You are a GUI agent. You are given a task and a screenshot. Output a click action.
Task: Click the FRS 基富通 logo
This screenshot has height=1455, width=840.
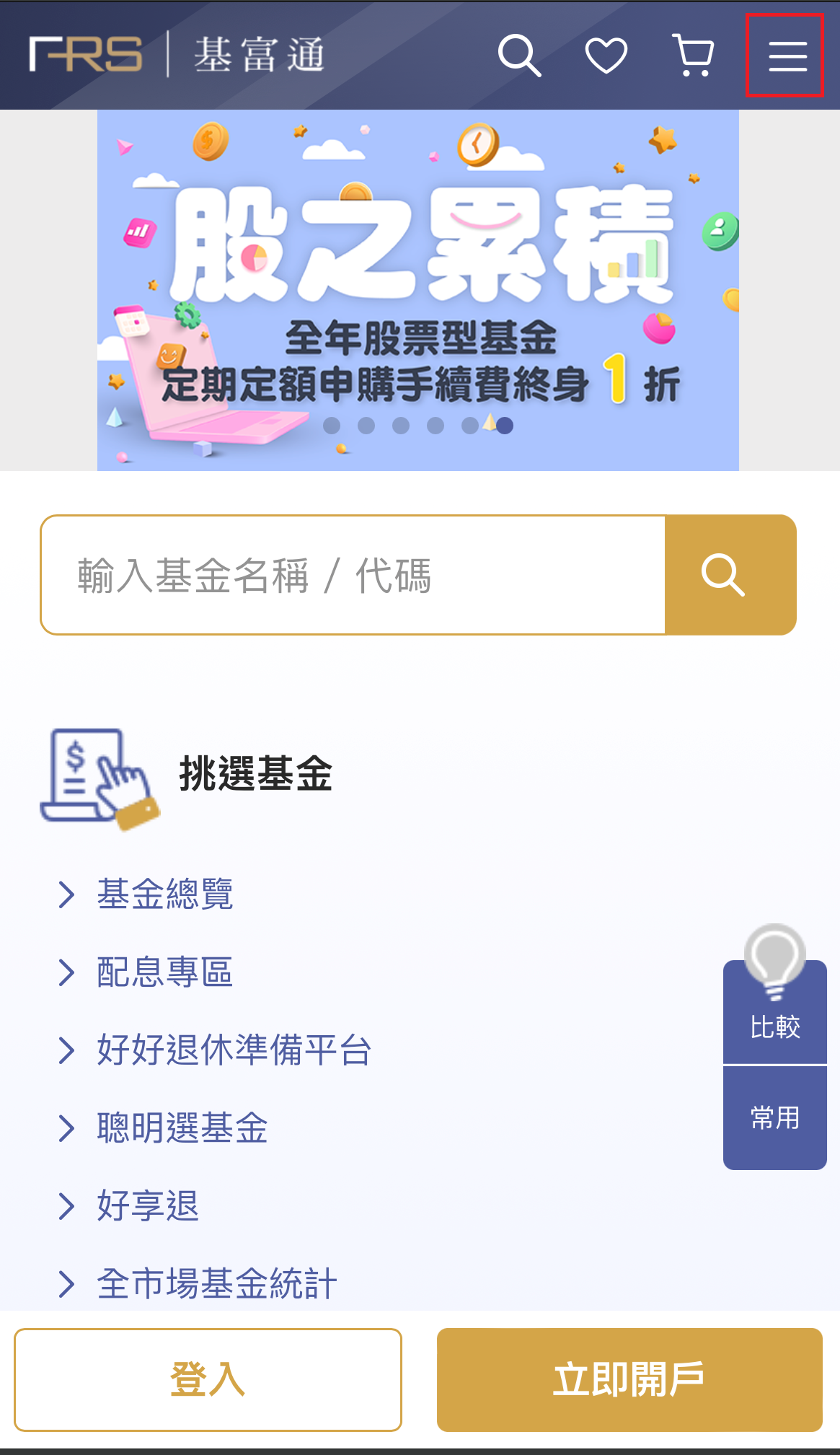click(173, 56)
